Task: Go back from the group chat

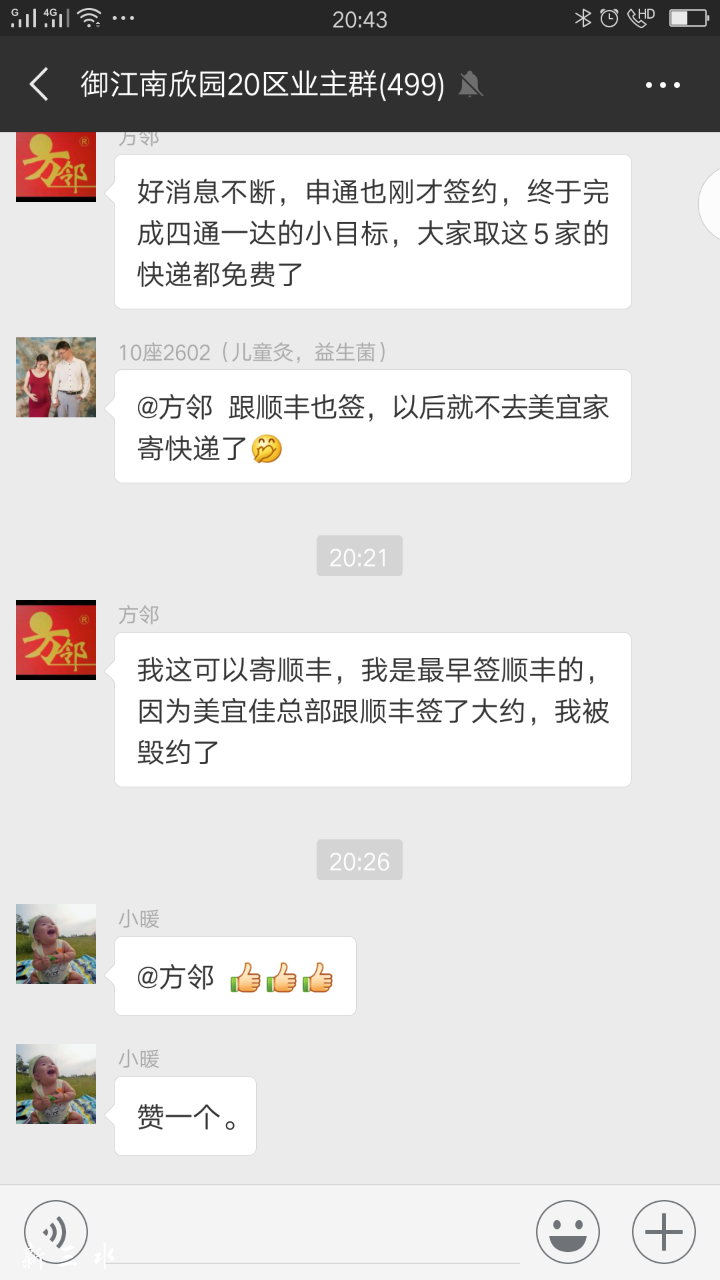Action: click(x=40, y=85)
